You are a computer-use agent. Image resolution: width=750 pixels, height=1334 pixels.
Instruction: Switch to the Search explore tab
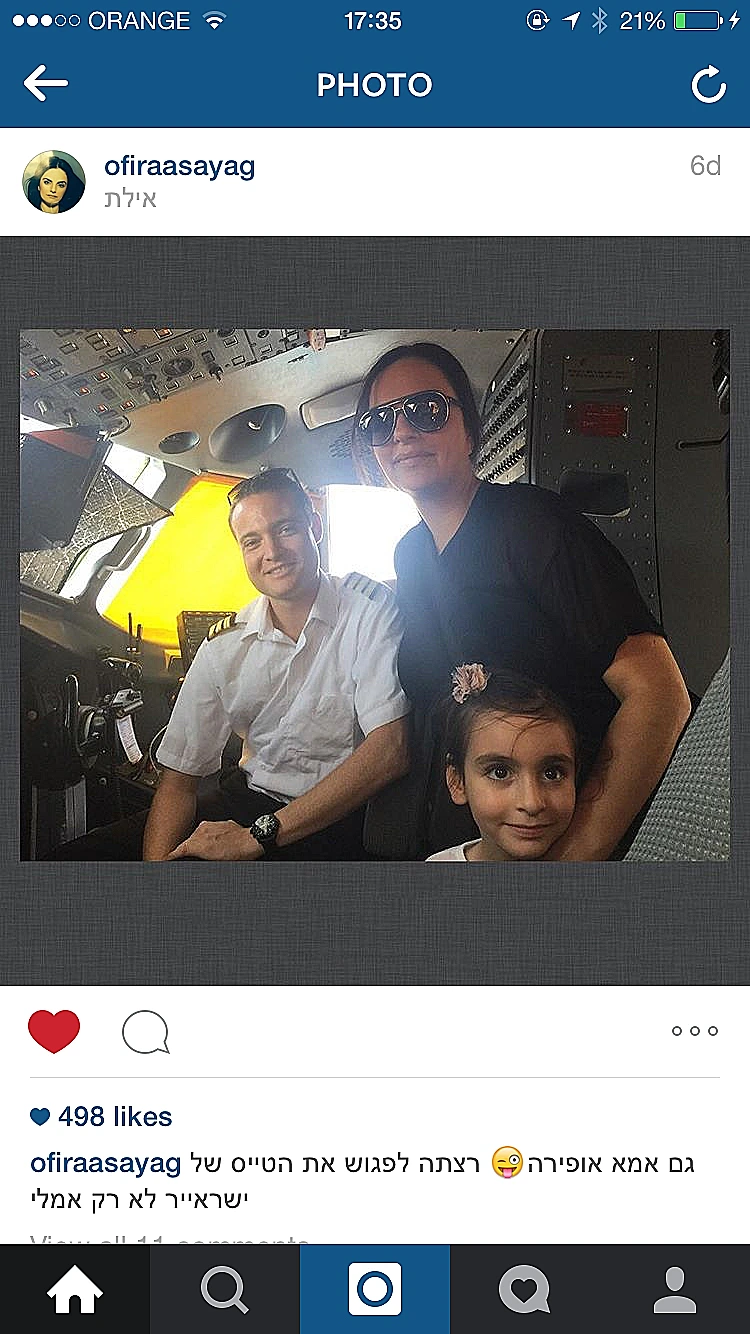point(225,1290)
